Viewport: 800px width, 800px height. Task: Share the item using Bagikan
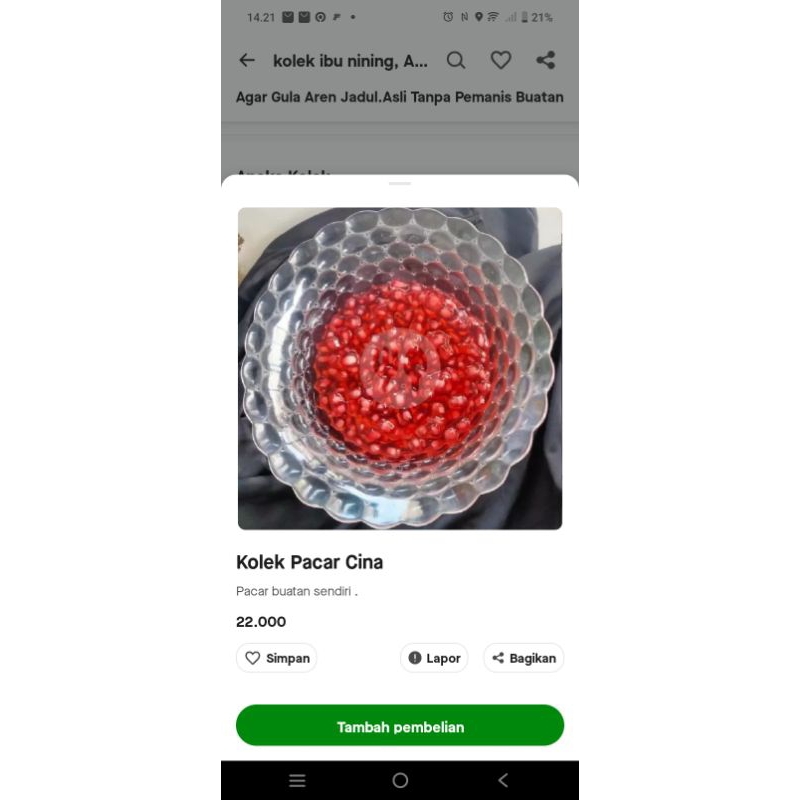[524, 658]
